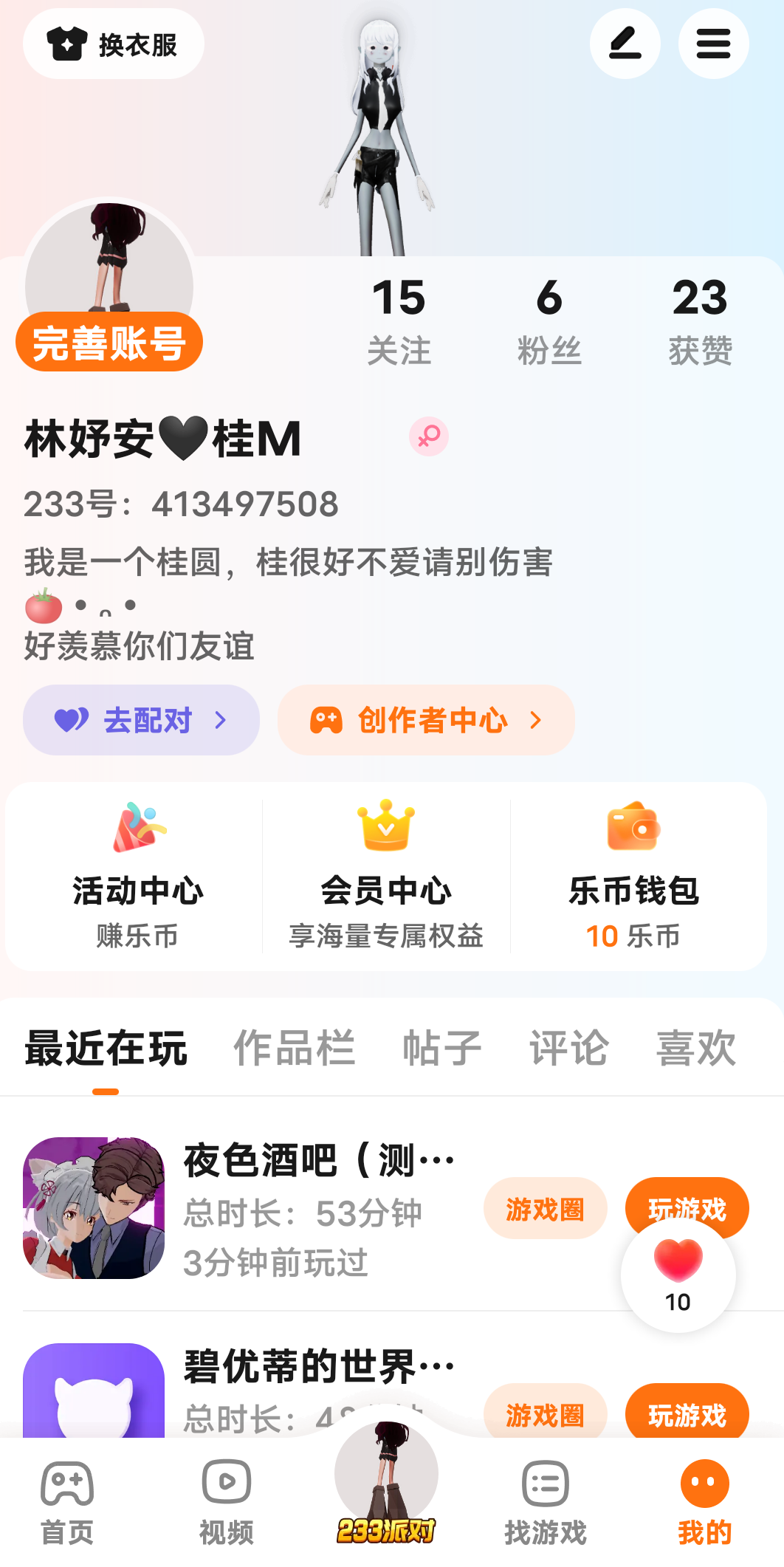The height and width of the screenshot is (1567, 784).
Task: Tap the 换衣服 change clothes button
Action: pyautogui.click(x=113, y=44)
